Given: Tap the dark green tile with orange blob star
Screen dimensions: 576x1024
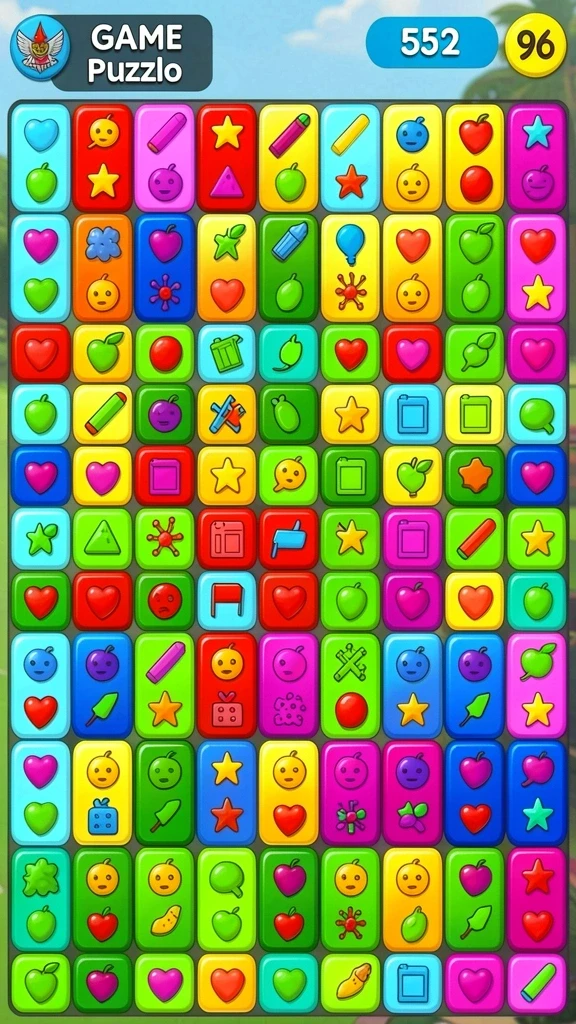Looking at the screenshot, I should pos(475,476).
